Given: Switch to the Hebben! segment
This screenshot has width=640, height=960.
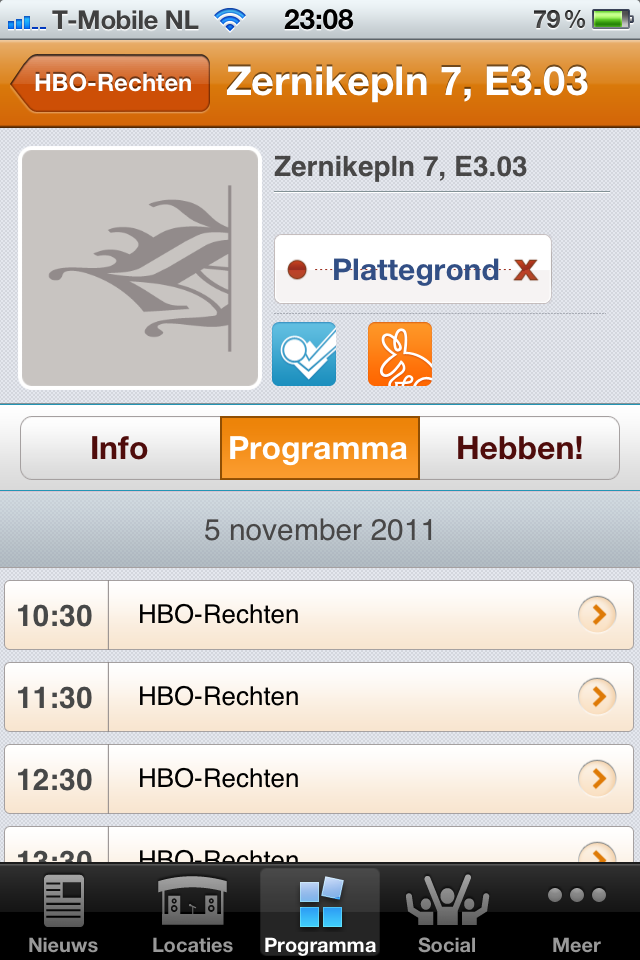Looking at the screenshot, I should tap(519, 448).
